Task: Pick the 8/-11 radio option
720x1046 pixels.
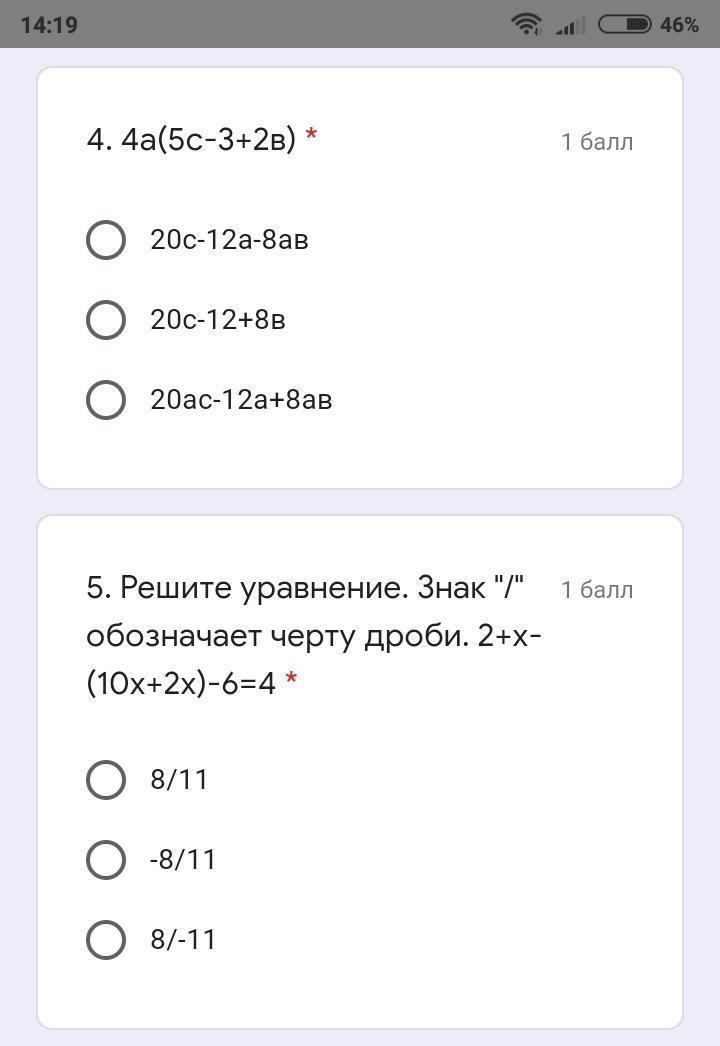Action: point(106,940)
